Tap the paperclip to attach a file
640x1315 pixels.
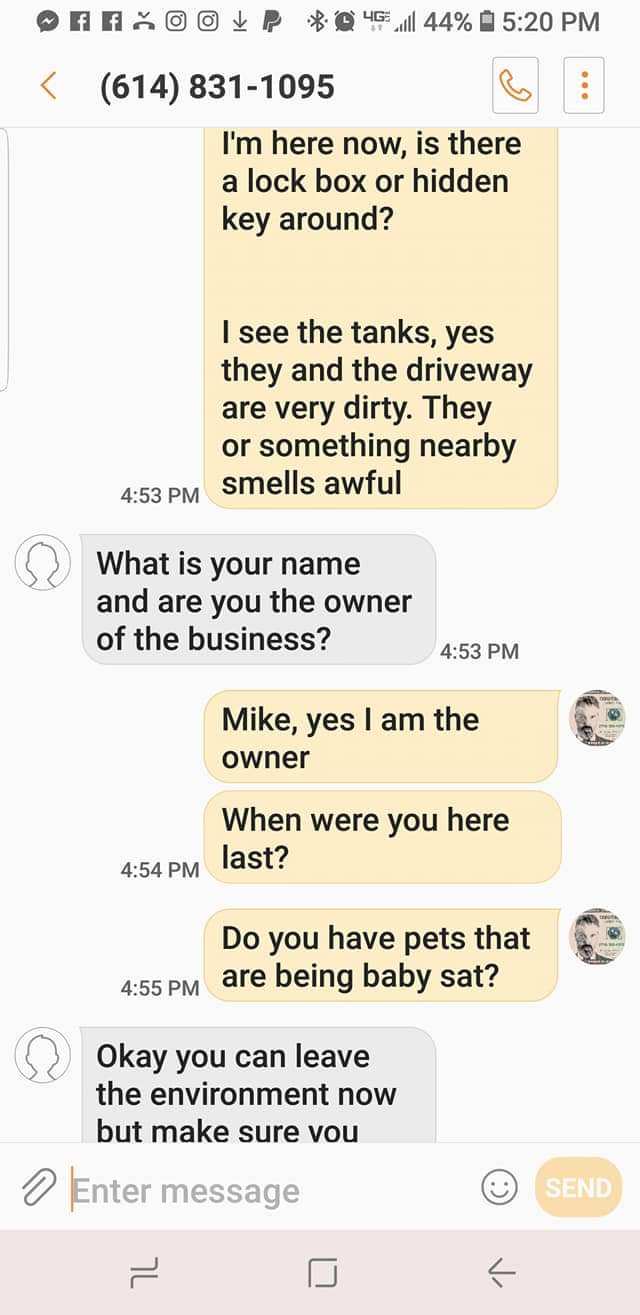39,1187
